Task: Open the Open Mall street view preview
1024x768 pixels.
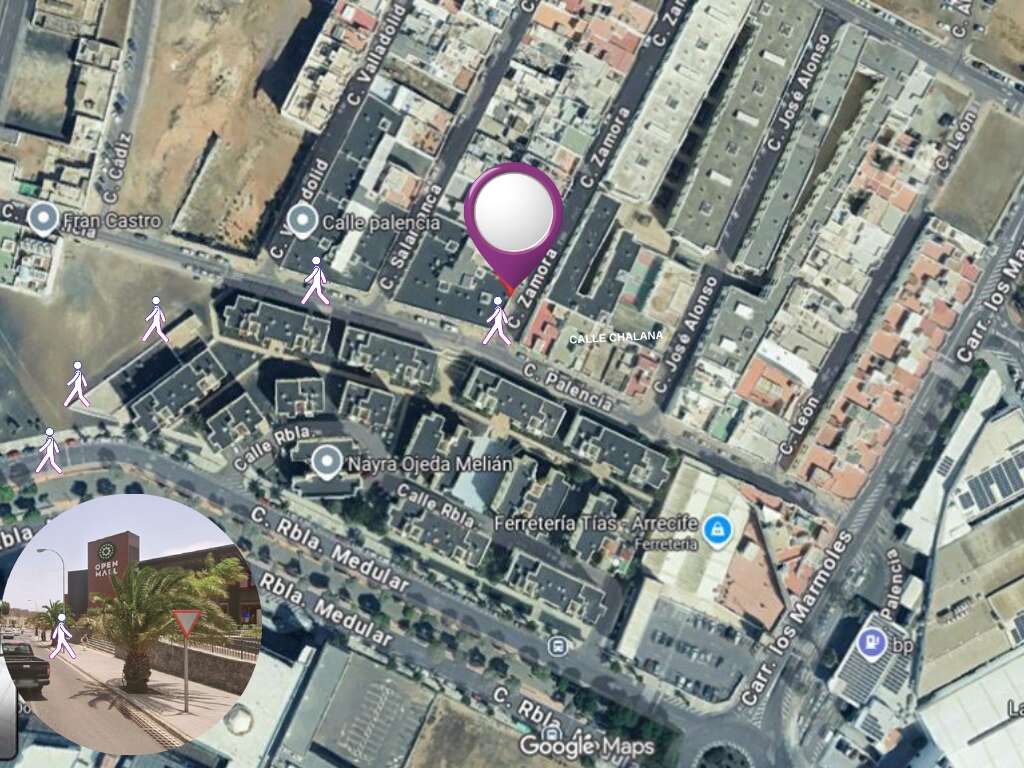Action: (132, 623)
